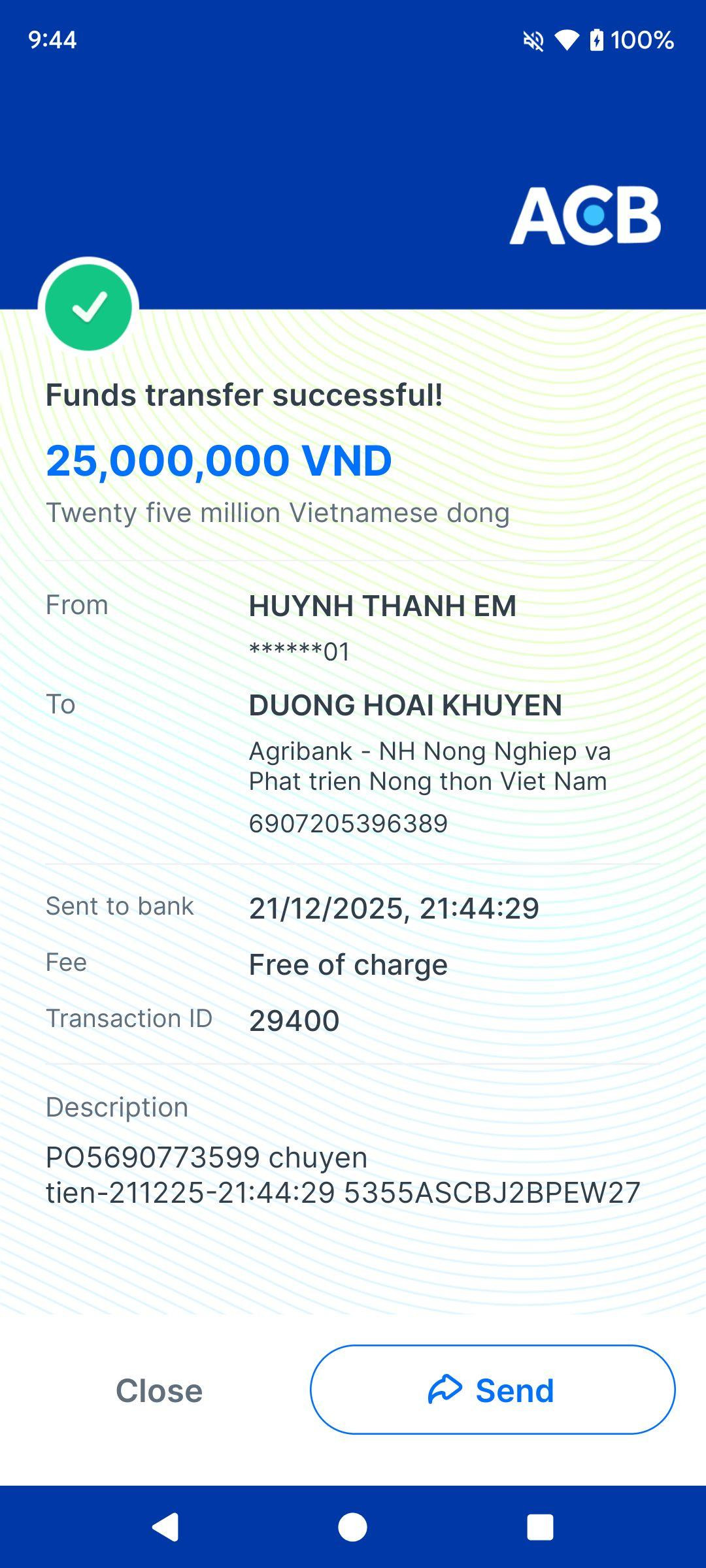Go to the home screen
706x1568 pixels.
coord(352,1527)
